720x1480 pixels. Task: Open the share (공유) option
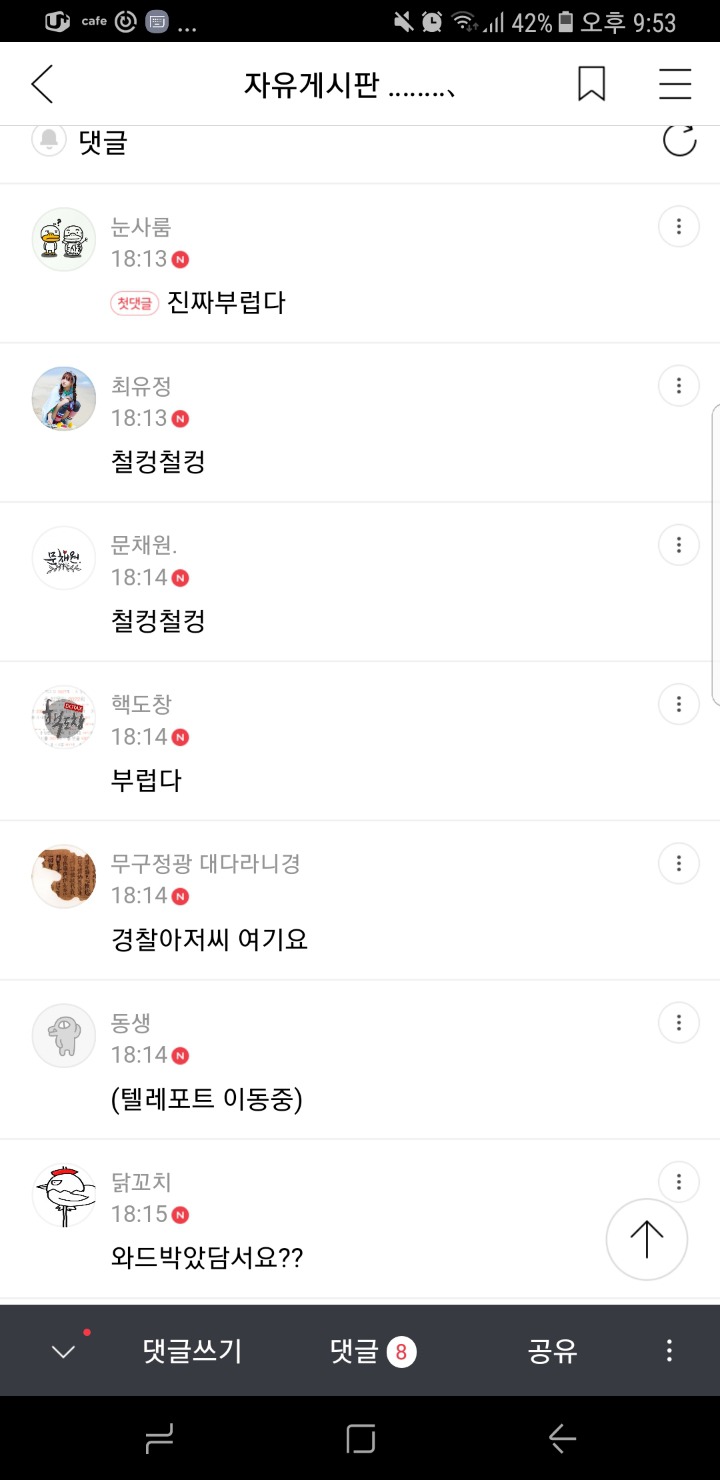(552, 1350)
